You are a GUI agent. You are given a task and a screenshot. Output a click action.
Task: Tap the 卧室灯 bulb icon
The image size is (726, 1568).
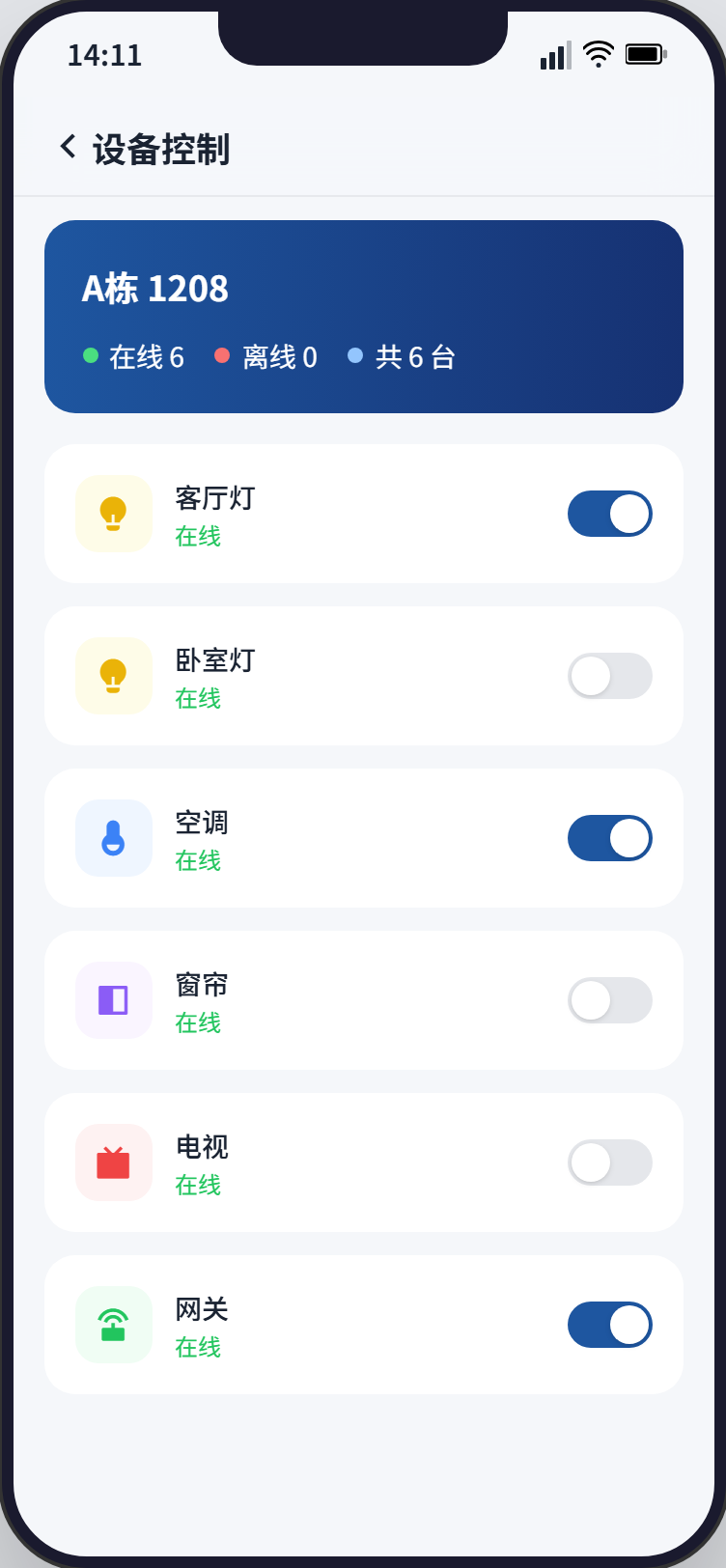coord(114,676)
